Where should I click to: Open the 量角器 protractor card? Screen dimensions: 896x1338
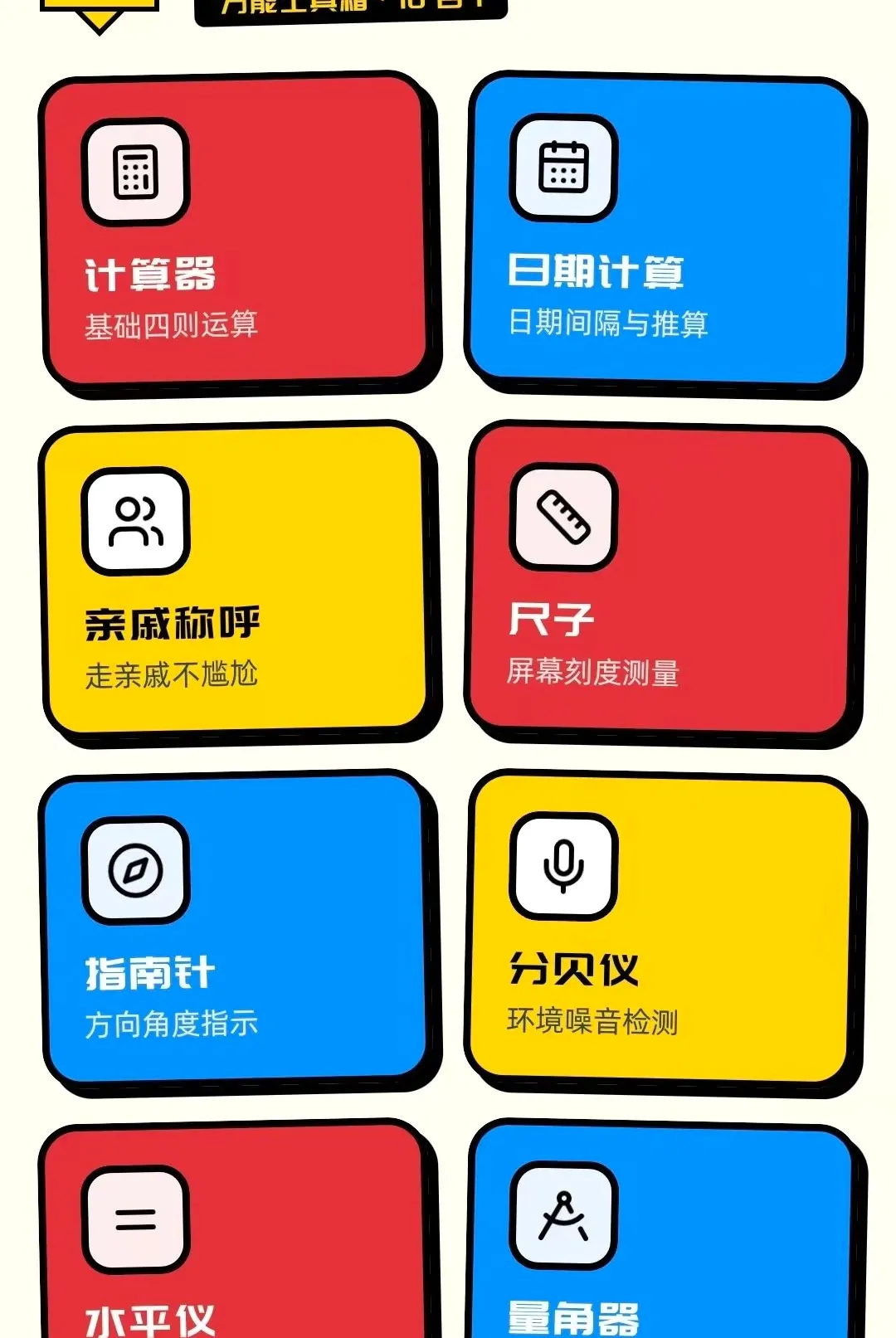[662, 1229]
